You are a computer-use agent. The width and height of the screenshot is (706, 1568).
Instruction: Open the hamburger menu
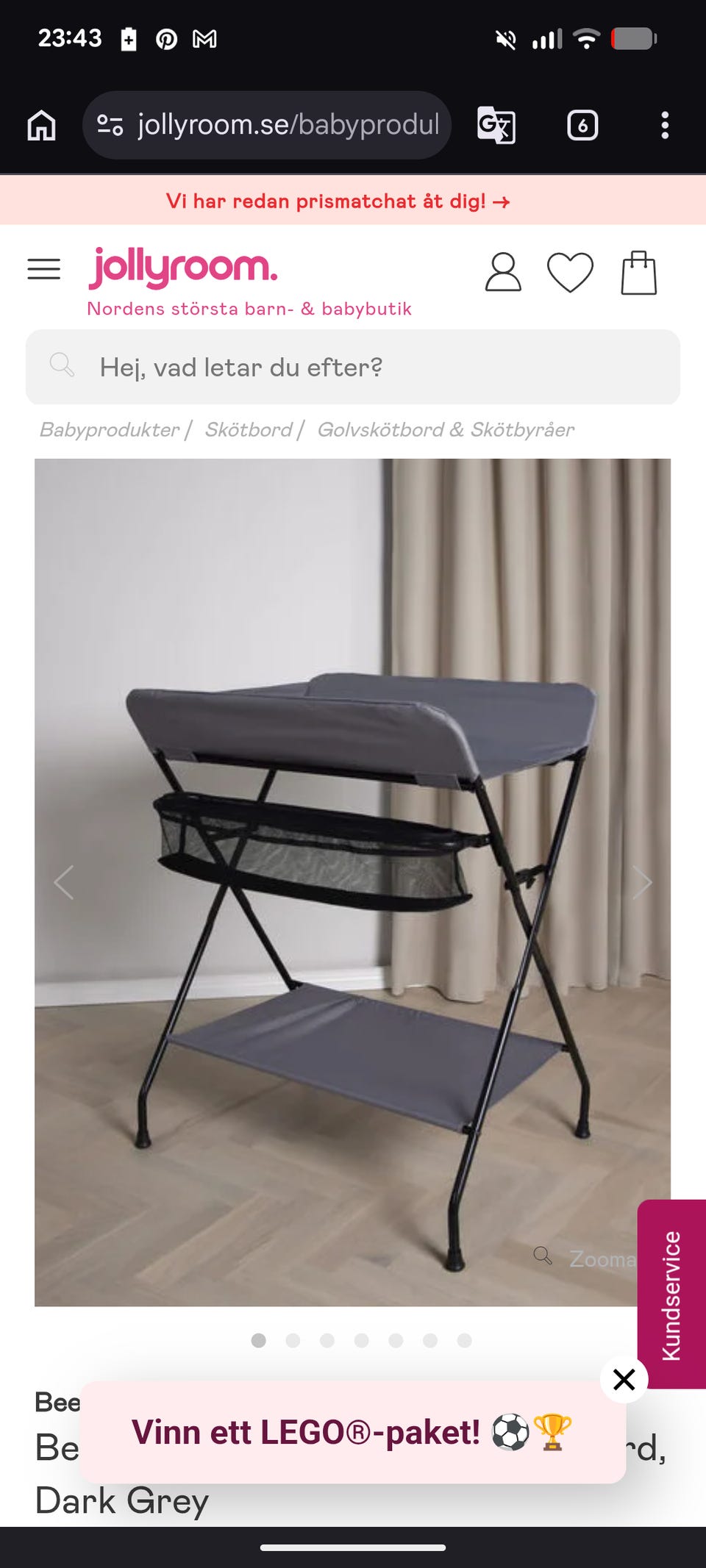44,269
